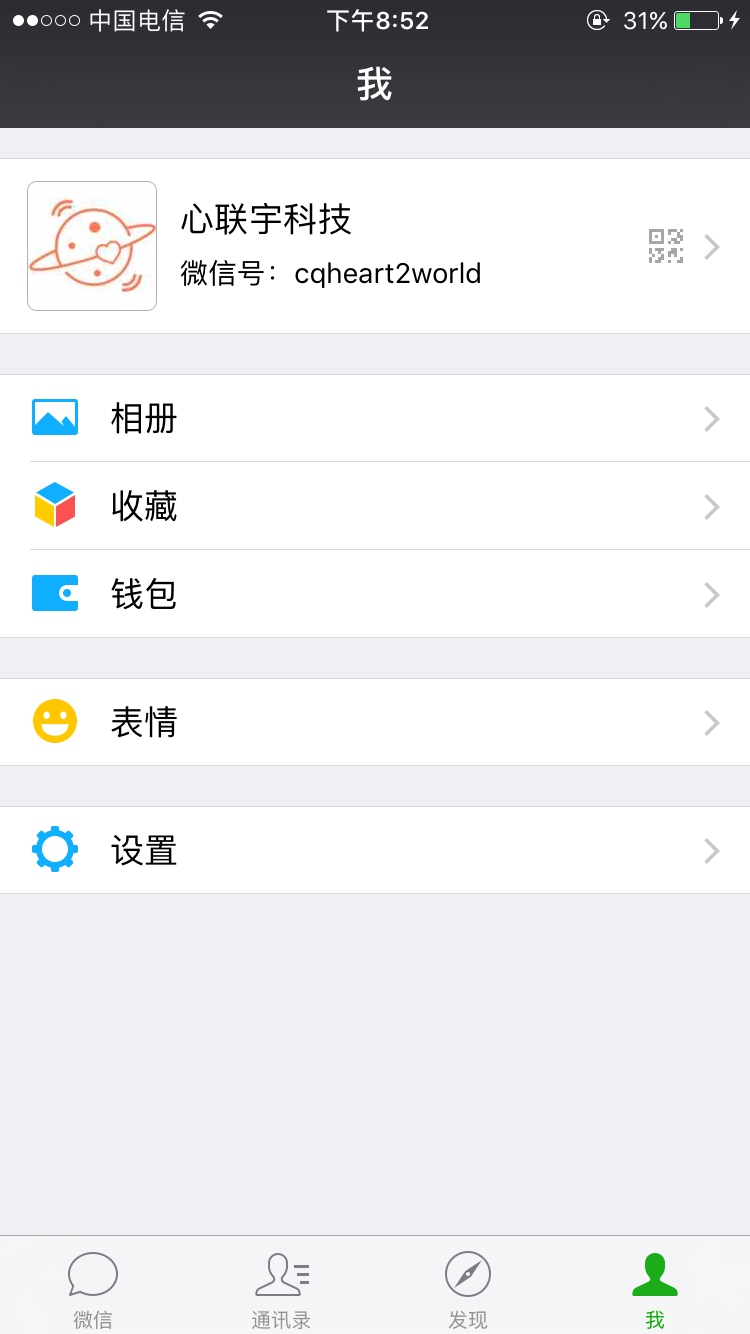This screenshot has height=1334, width=750.
Task: Select the 我 tab
Action: (655, 1288)
